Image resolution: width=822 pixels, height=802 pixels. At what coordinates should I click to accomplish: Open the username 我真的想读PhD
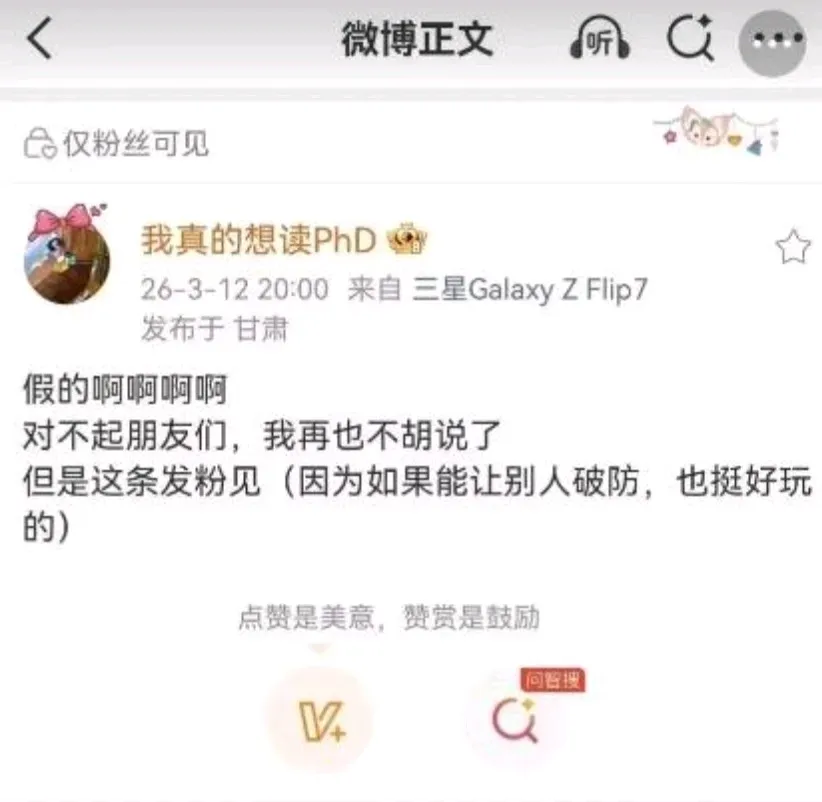click(x=258, y=239)
